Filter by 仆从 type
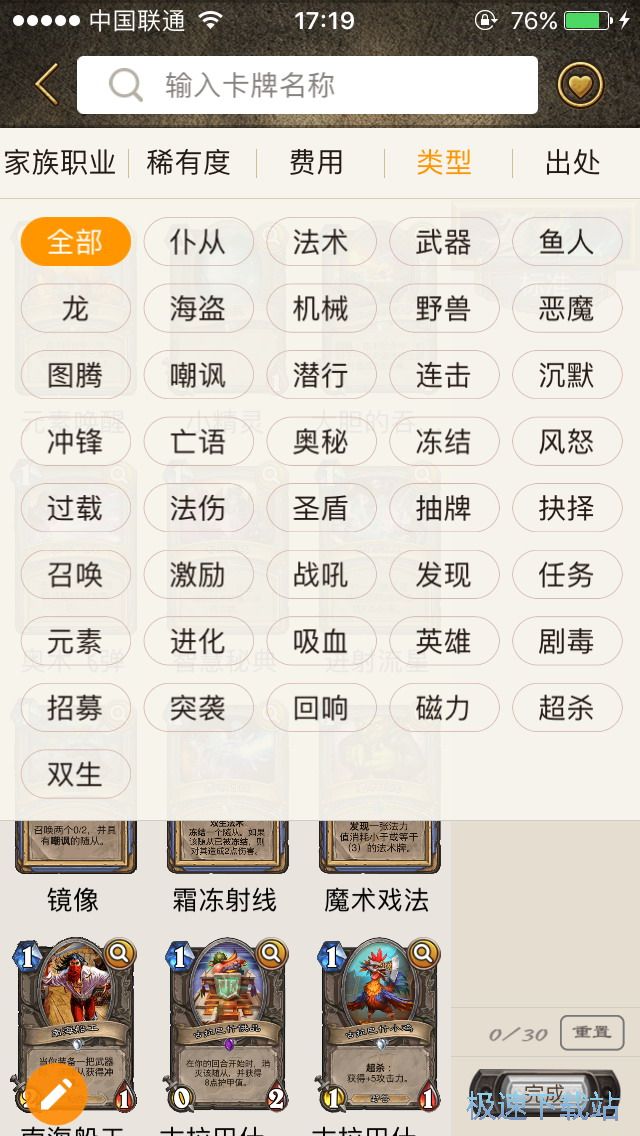 click(x=198, y=242)
